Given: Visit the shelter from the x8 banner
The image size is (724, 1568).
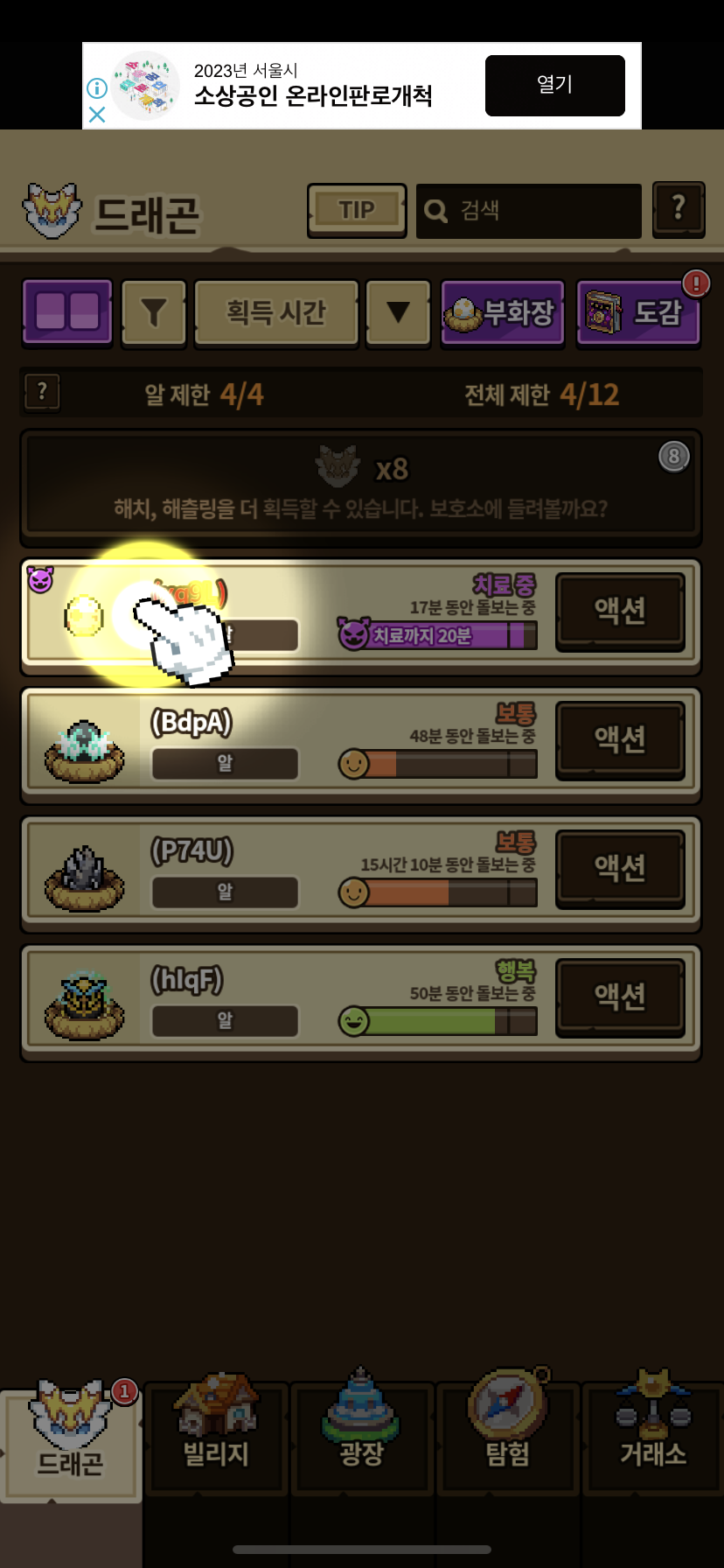Looking at the screenshot, I should (x=360, y=485).
